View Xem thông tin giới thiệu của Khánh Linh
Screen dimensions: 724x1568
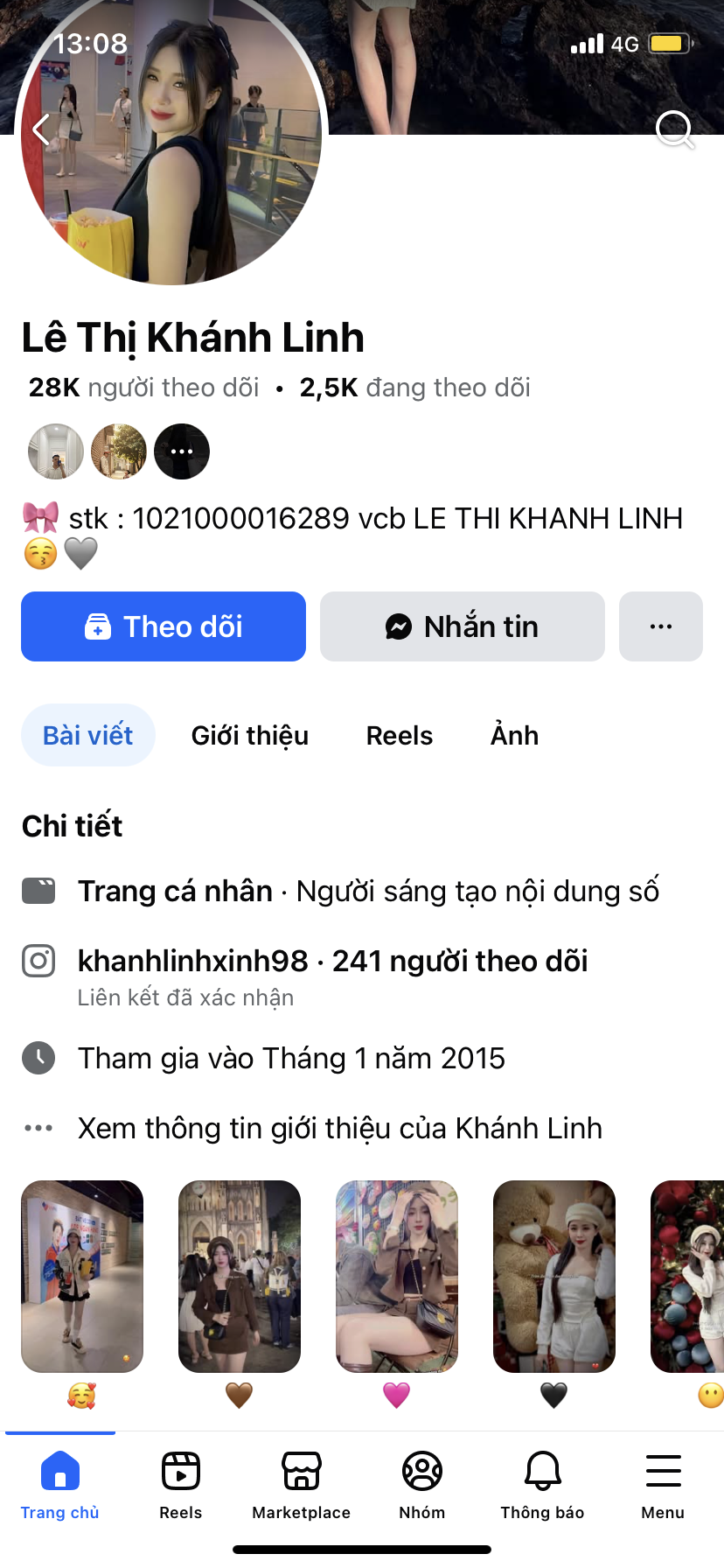(339, 1128)
